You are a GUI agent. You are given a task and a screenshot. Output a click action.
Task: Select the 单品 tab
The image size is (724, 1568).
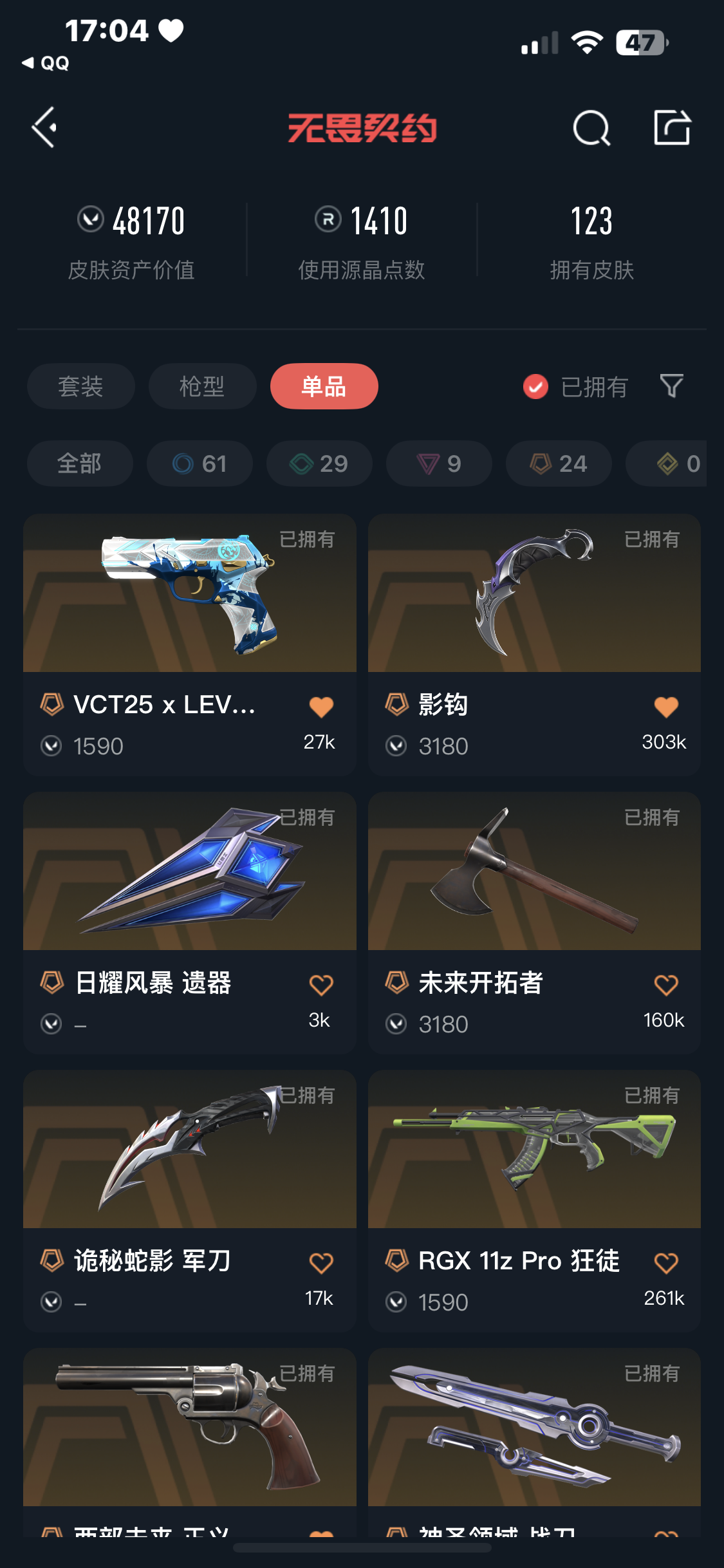(x=324, y=386)
